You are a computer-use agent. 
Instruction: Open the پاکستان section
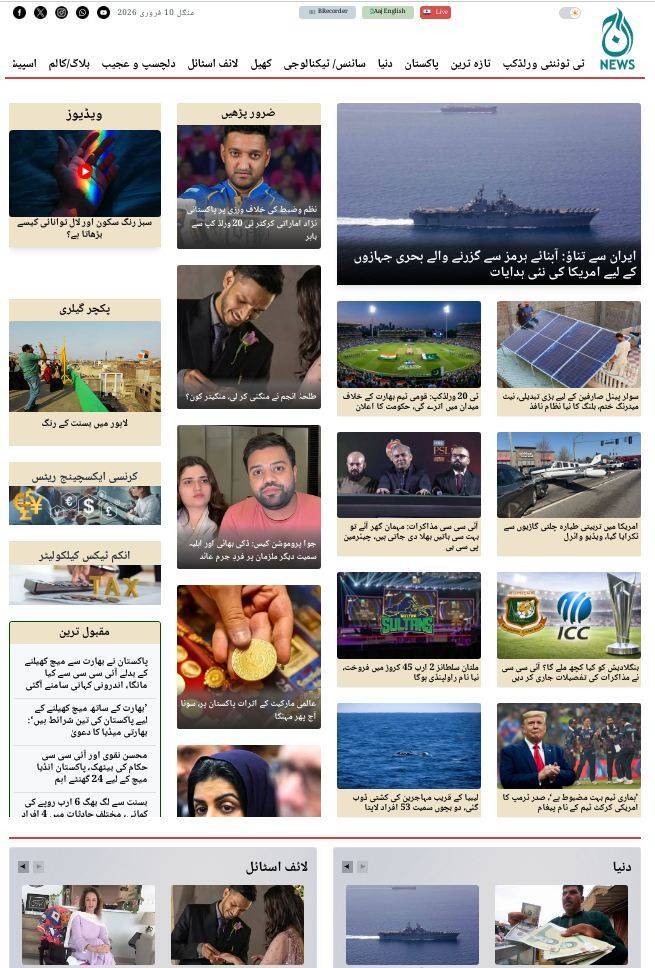click(421, 64)
